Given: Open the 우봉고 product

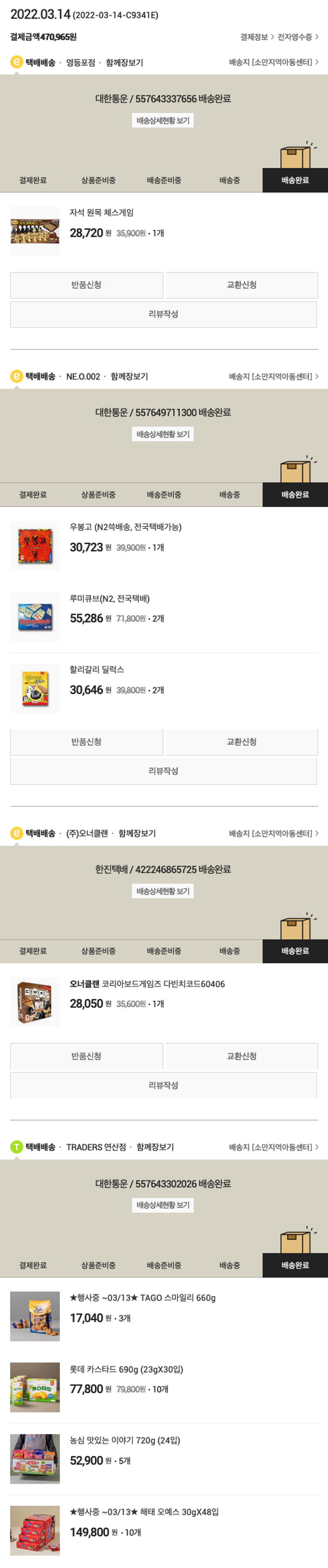Looking at the screenshot, I should click(x=126, y=527).
